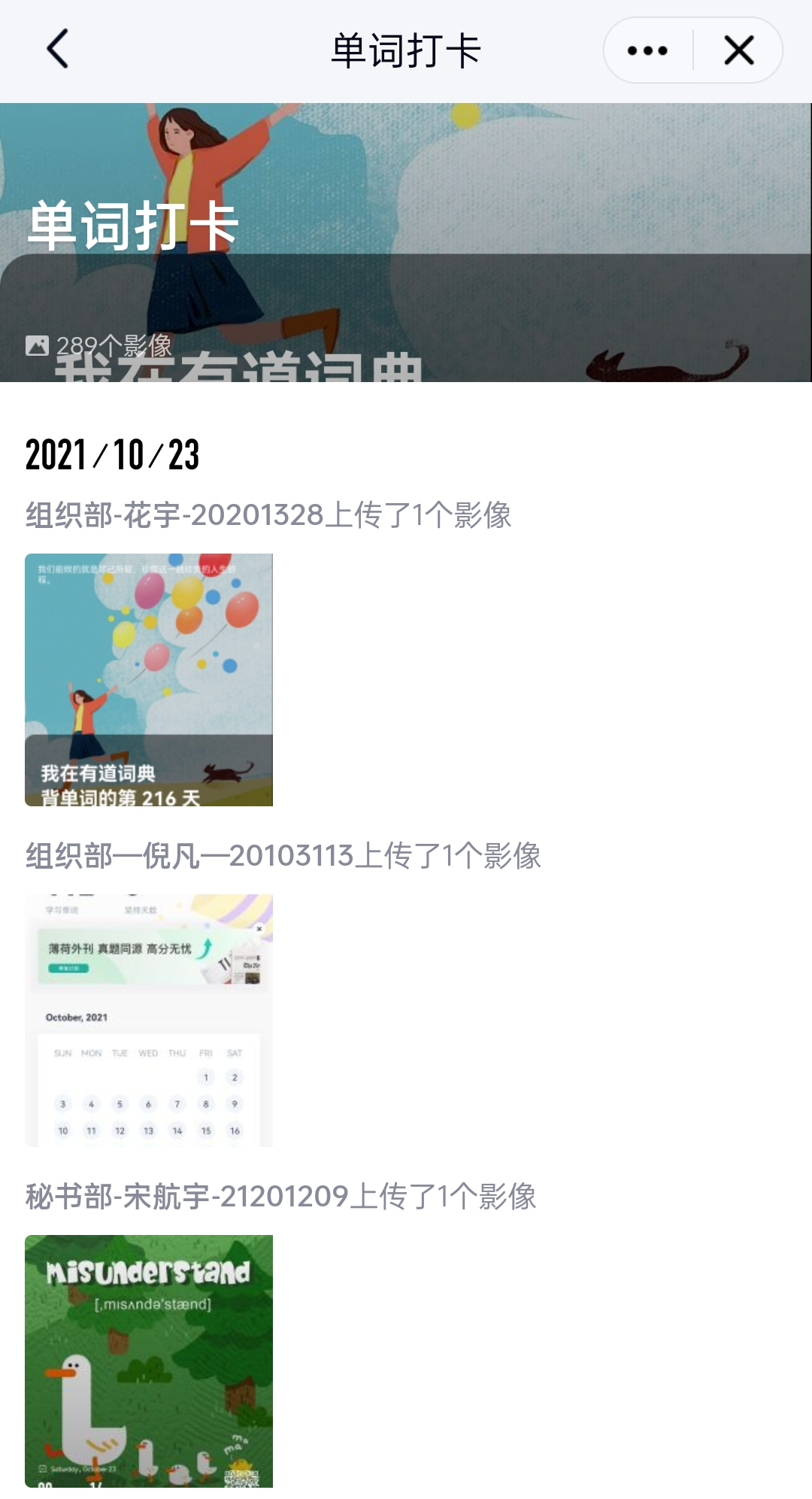Close the mini program

(738, 50)
